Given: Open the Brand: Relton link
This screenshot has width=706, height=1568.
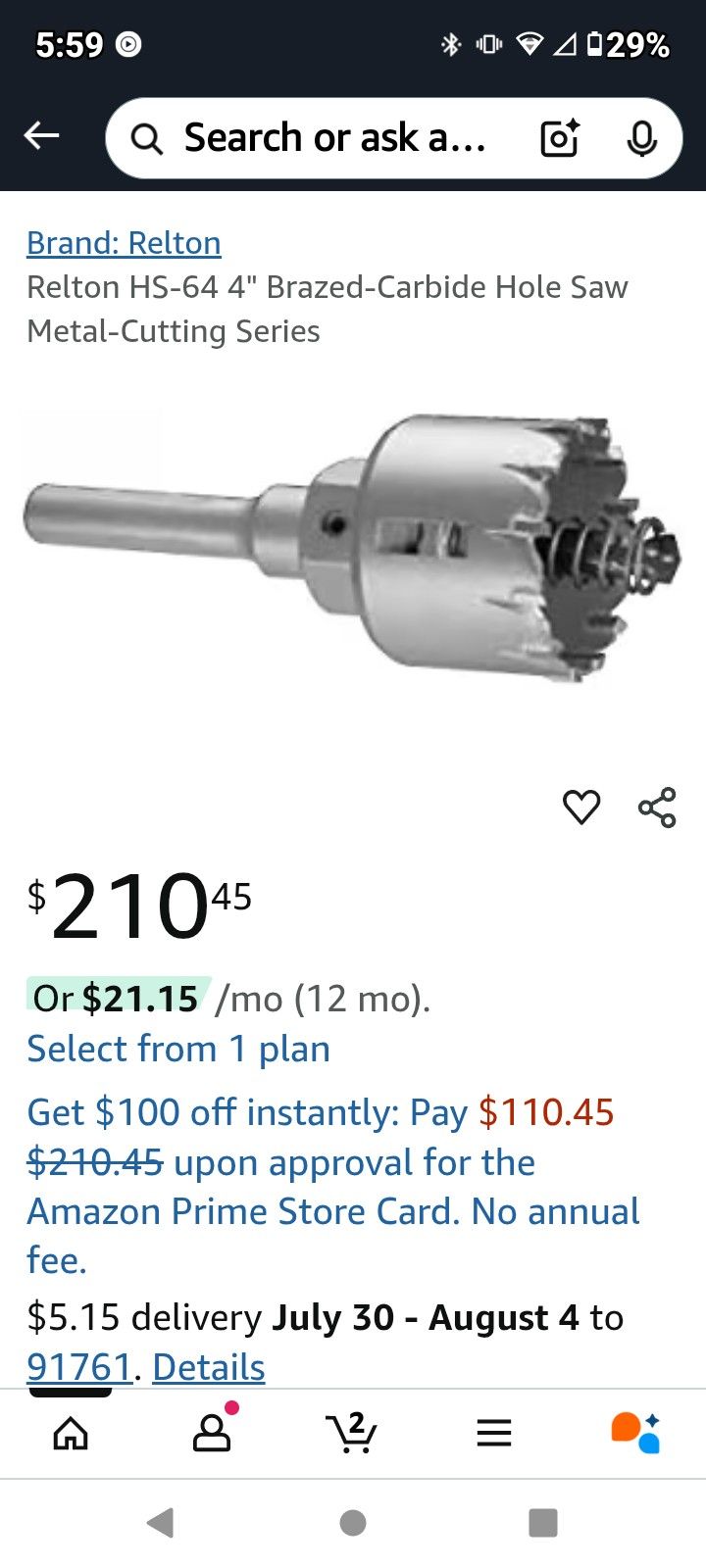Looking at the screenshot, I should [x=124, y=243].
